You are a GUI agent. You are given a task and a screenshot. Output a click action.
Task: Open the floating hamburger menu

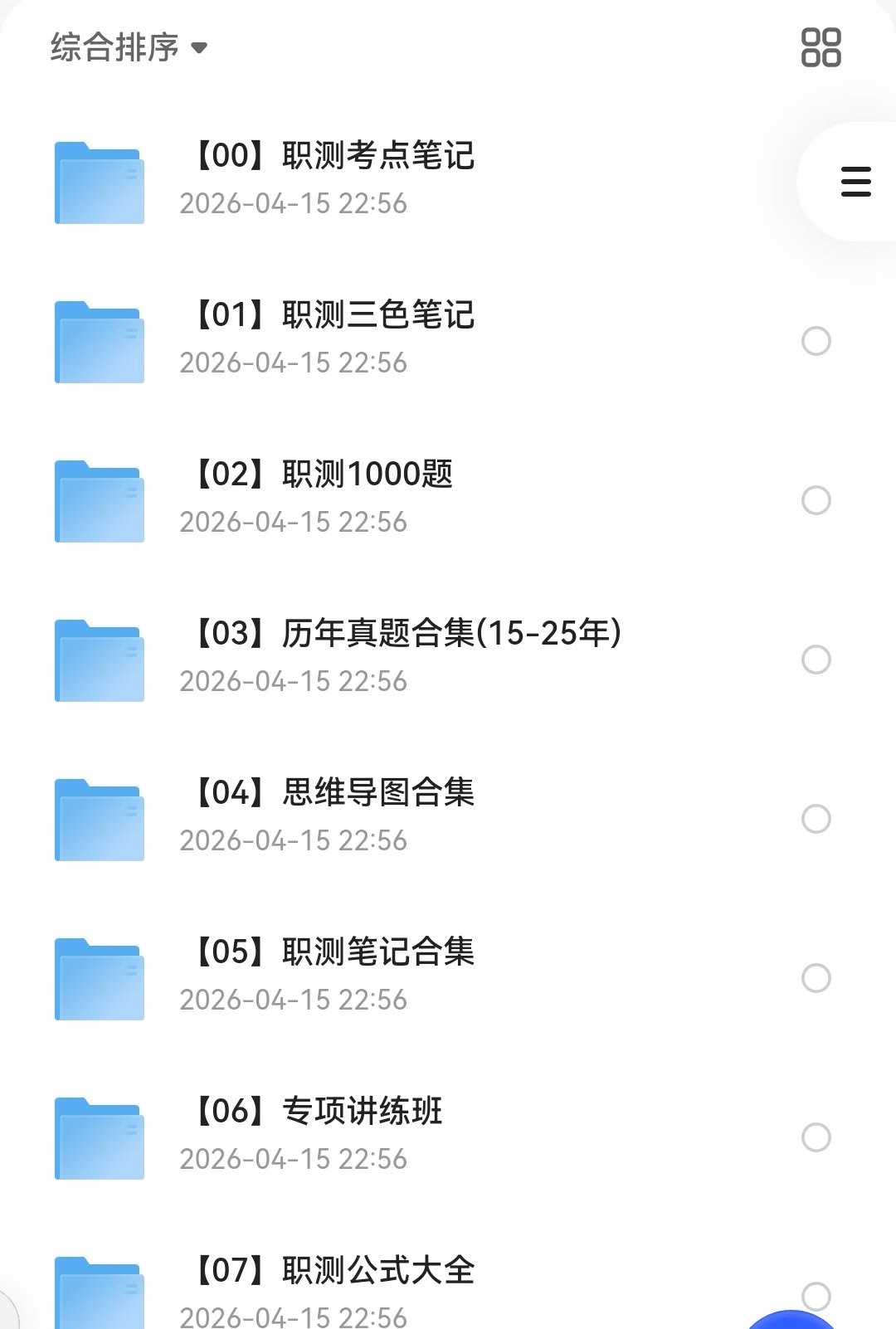pos(855,182)
